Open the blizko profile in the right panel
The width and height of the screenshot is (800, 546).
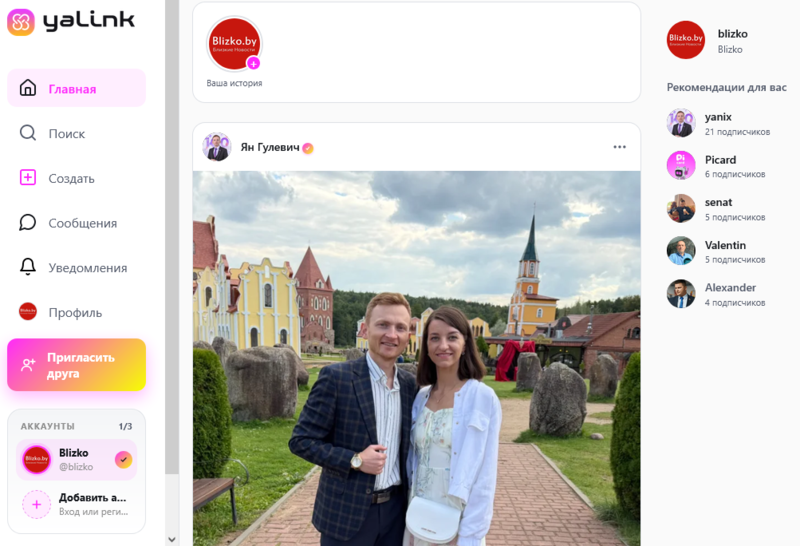709,40
